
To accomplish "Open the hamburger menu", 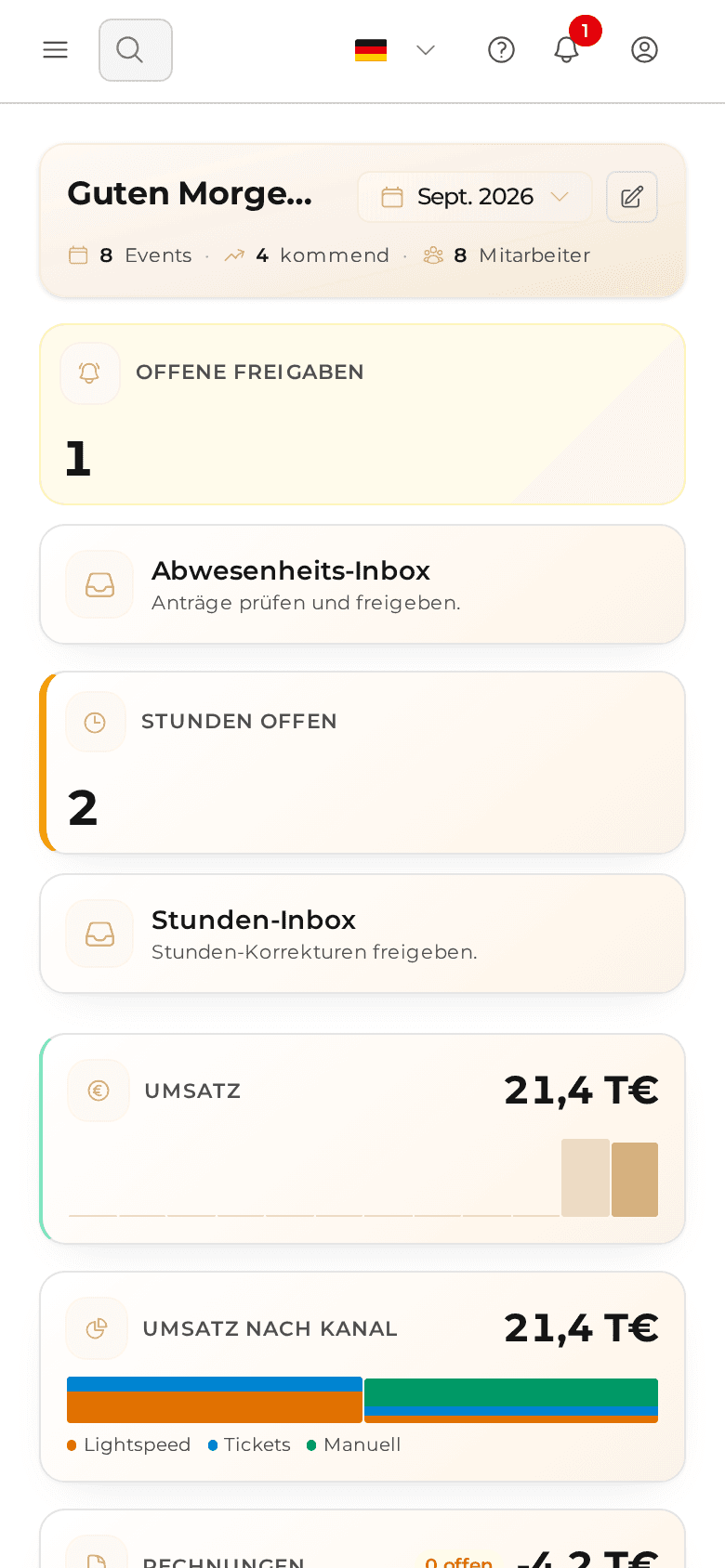I will tap(56, 50).
